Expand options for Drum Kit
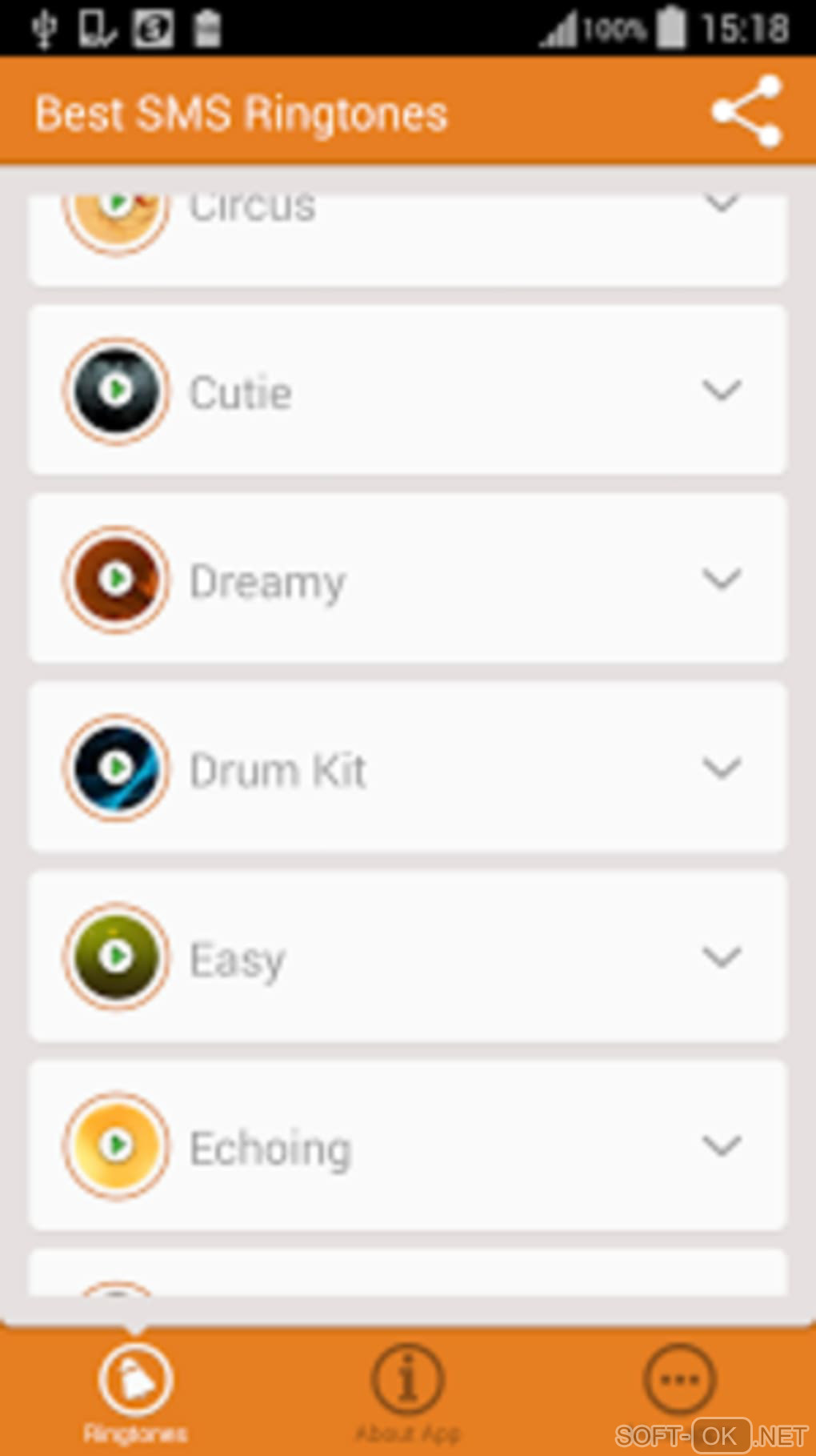This screenshot has width=816, height=1456. [722, 768]
